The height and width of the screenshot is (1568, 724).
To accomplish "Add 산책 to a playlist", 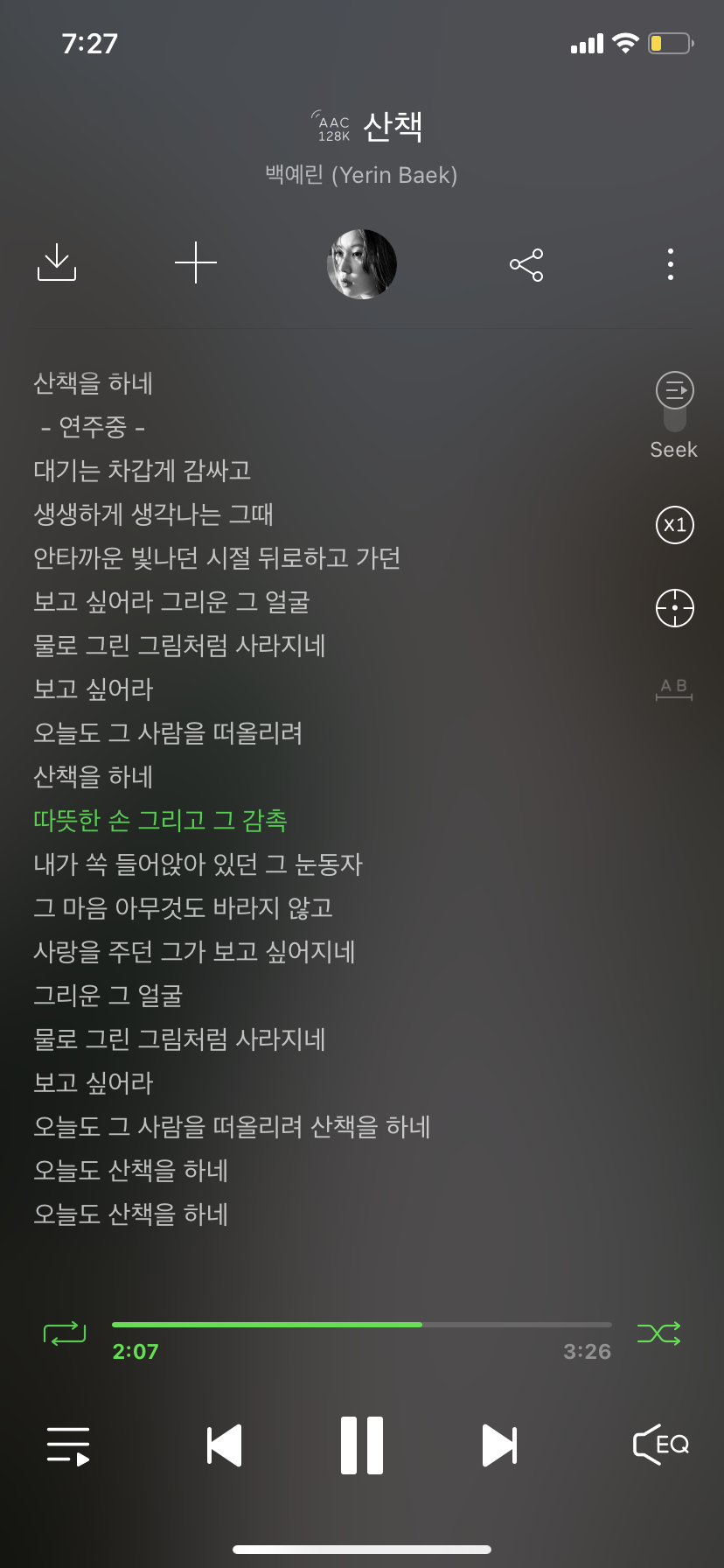I will coord(196,263).
